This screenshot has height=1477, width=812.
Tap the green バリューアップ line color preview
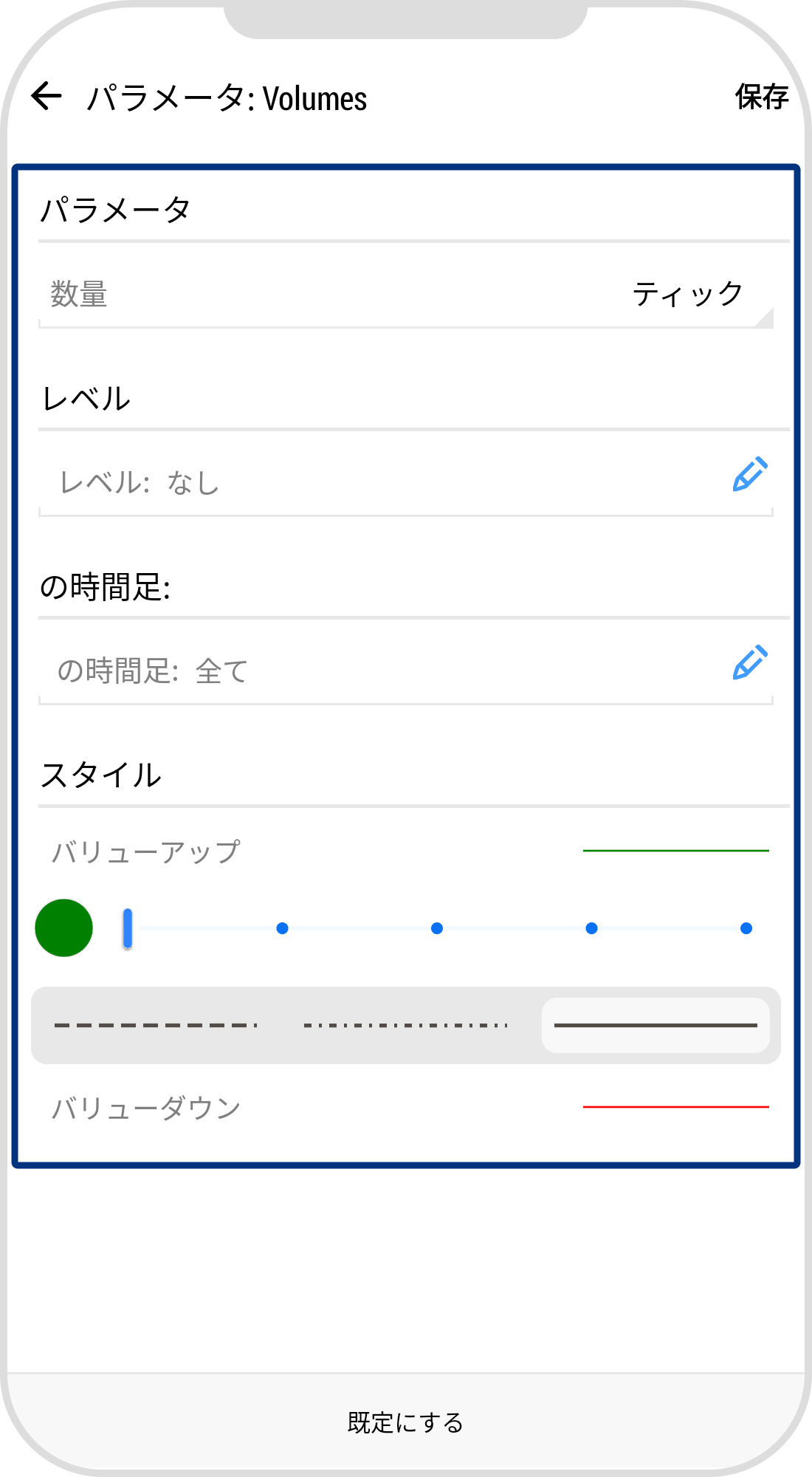click(x=675, y=851)
